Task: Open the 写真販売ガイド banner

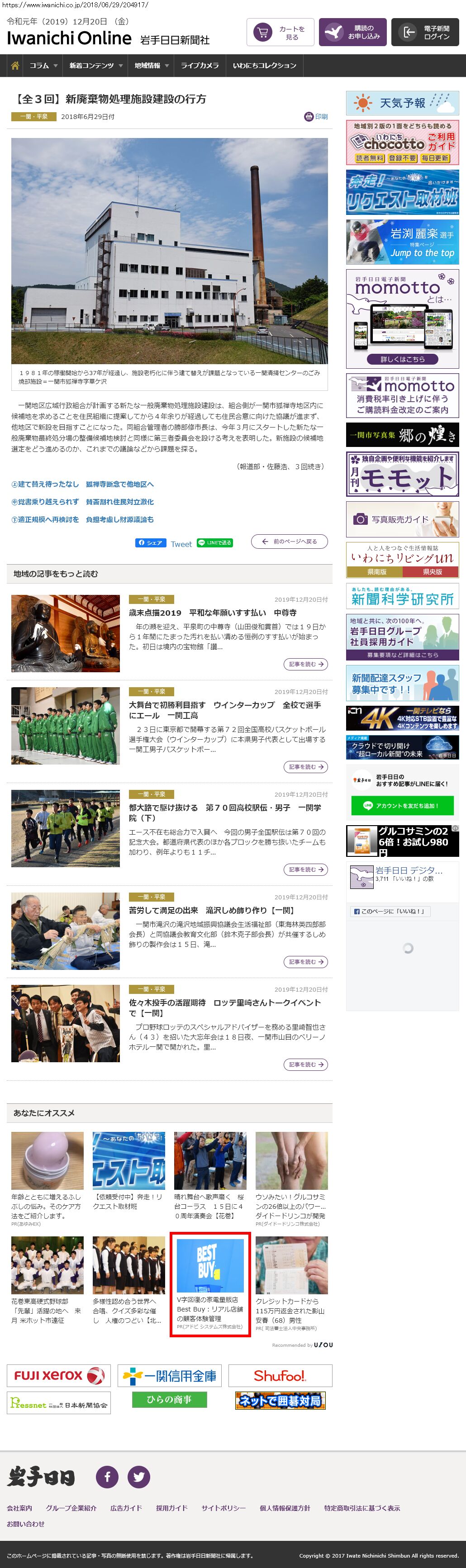Action: [x=402, y=519]
